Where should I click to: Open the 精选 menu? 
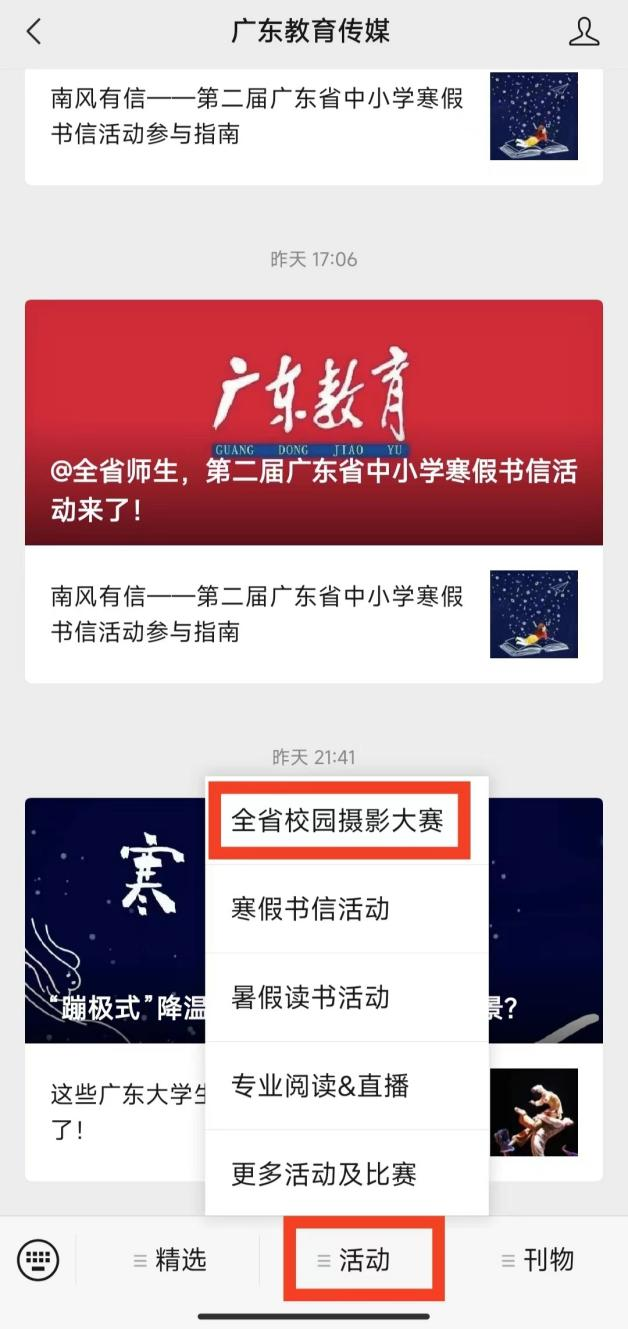click(170, 1260)
